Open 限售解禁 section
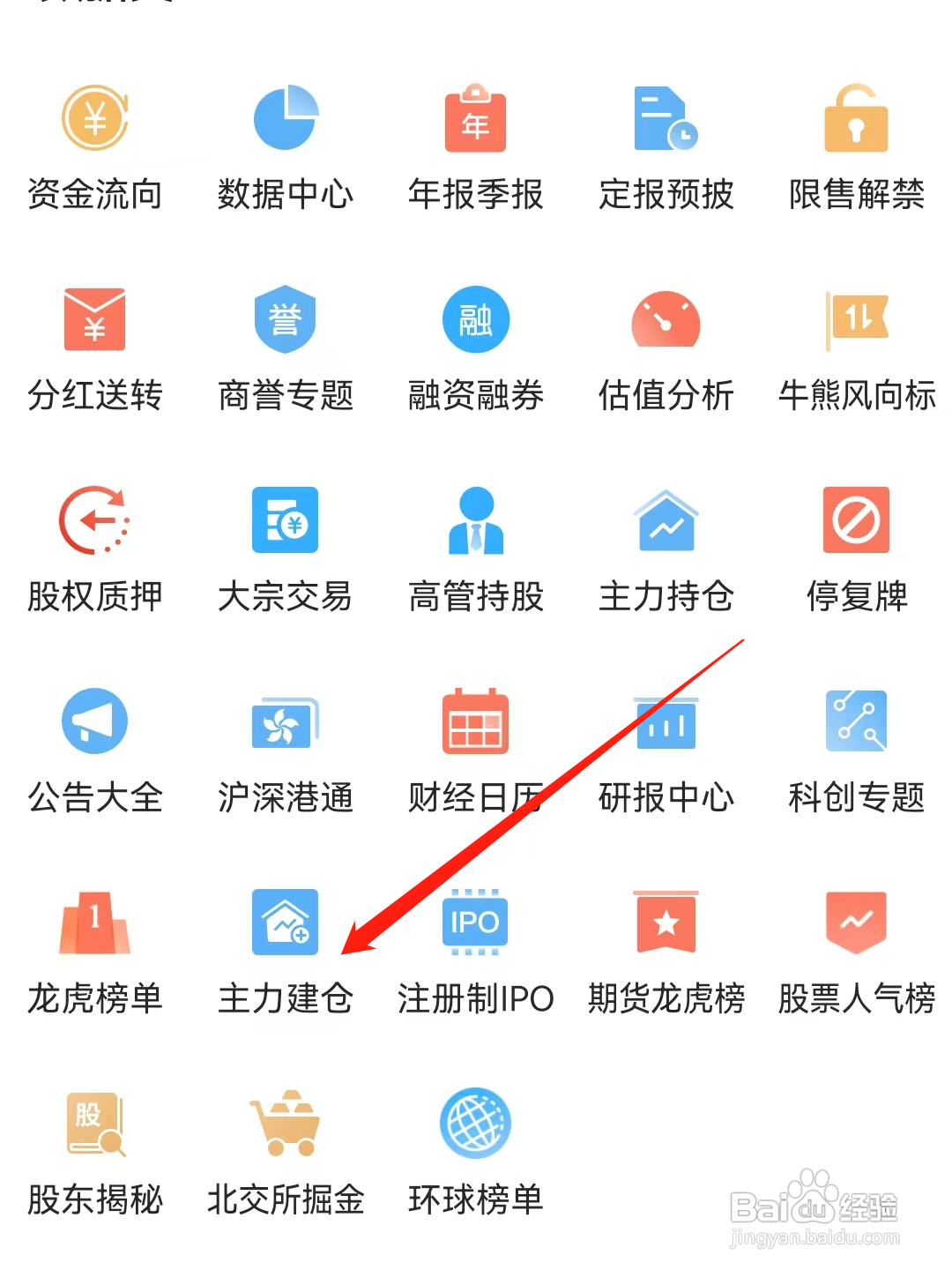This screenshot has width=952, height=1270. coord(857,148)
